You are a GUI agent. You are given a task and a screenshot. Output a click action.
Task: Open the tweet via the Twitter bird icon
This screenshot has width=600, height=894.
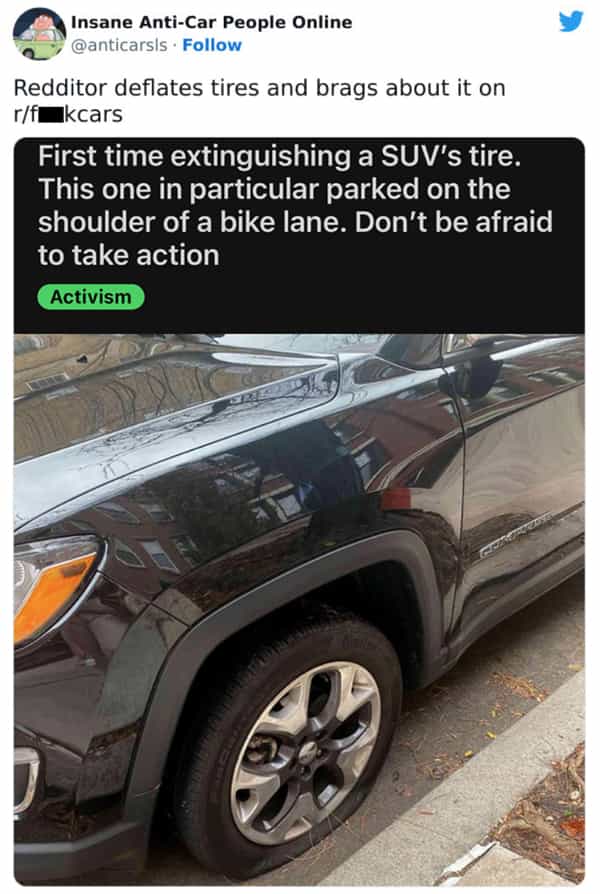(x=570, y=21)
